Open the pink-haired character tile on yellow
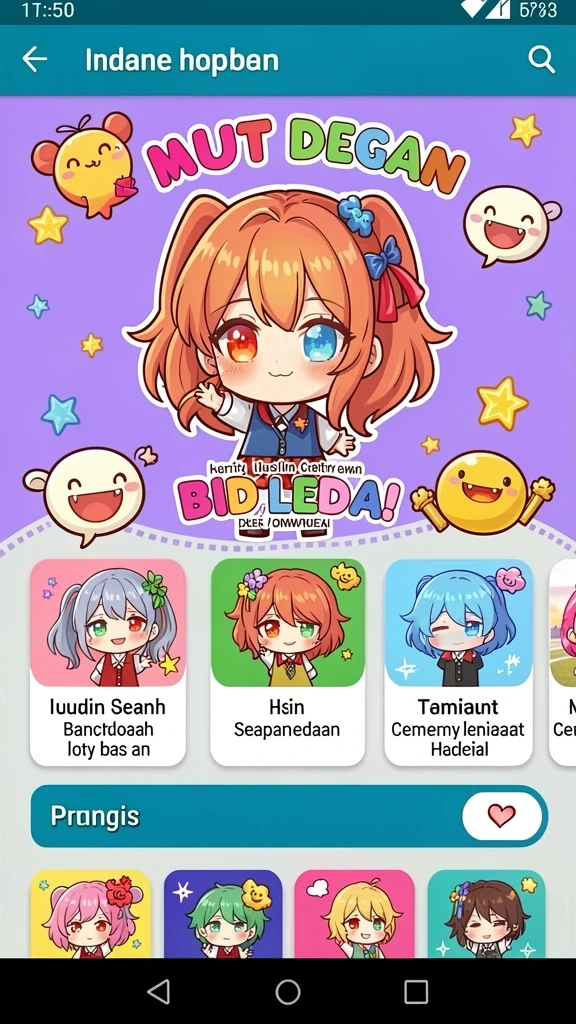Image resolution: width=576 pixels, height=1024 pixels. [x=91, y=914]
